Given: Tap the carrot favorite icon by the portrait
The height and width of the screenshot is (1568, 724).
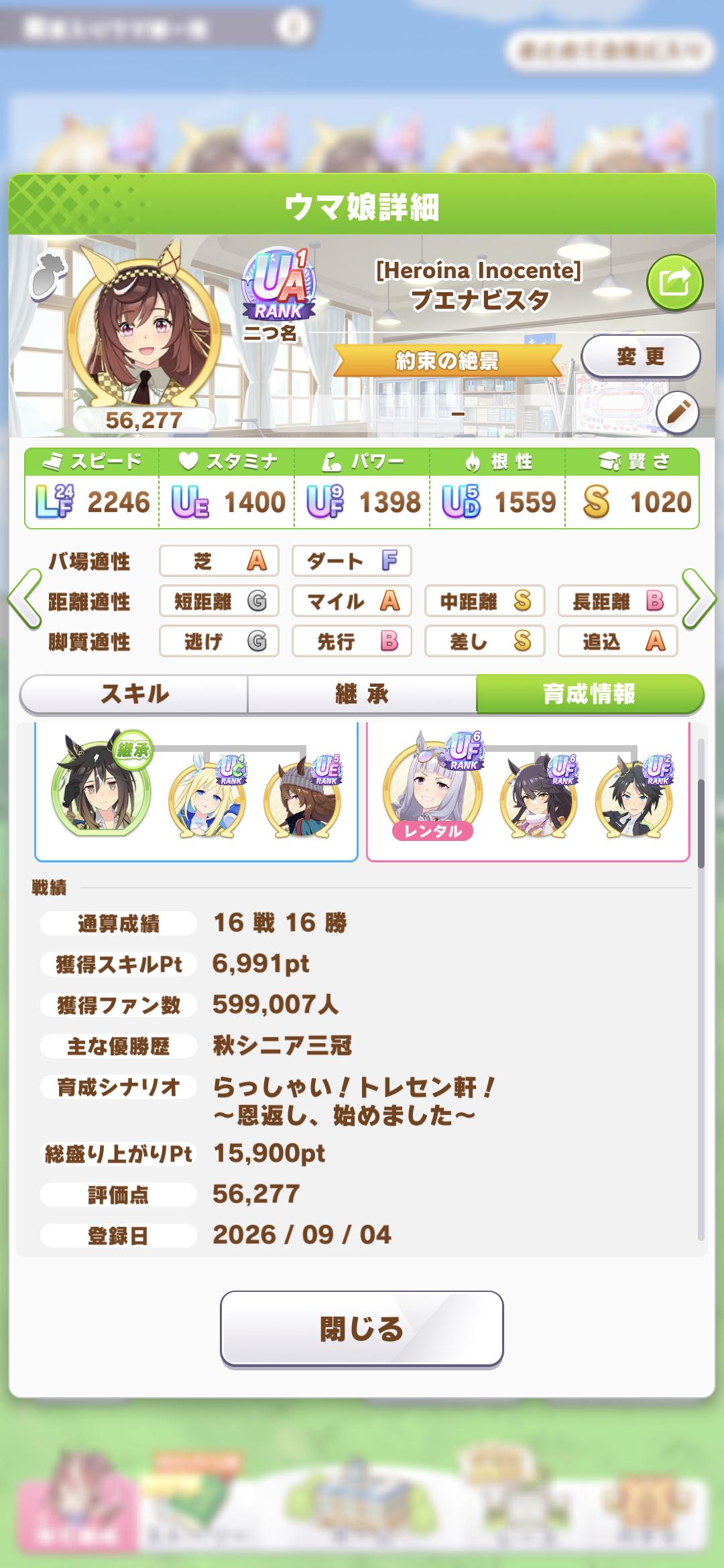Looking at the screenshot, I should (x=49, y=275).
